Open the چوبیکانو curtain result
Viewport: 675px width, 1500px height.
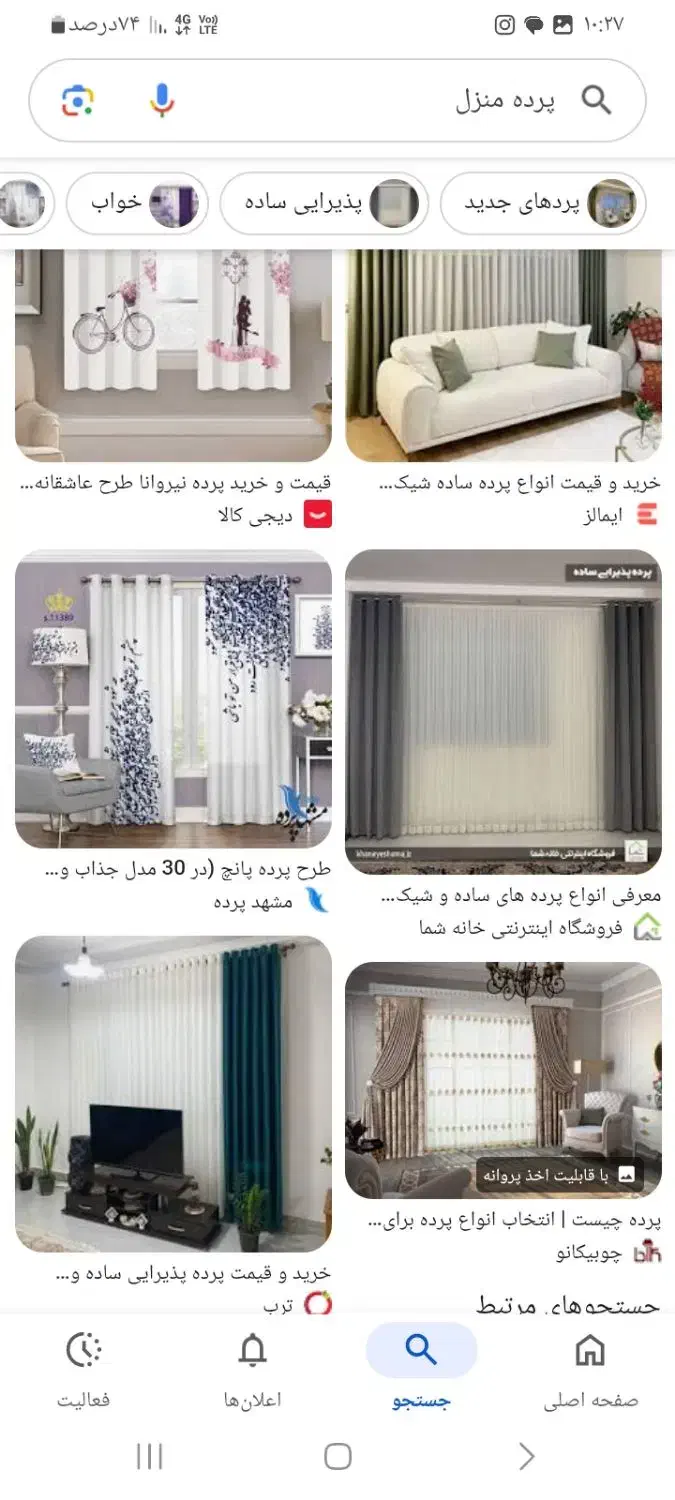(x=503, y=1112)
